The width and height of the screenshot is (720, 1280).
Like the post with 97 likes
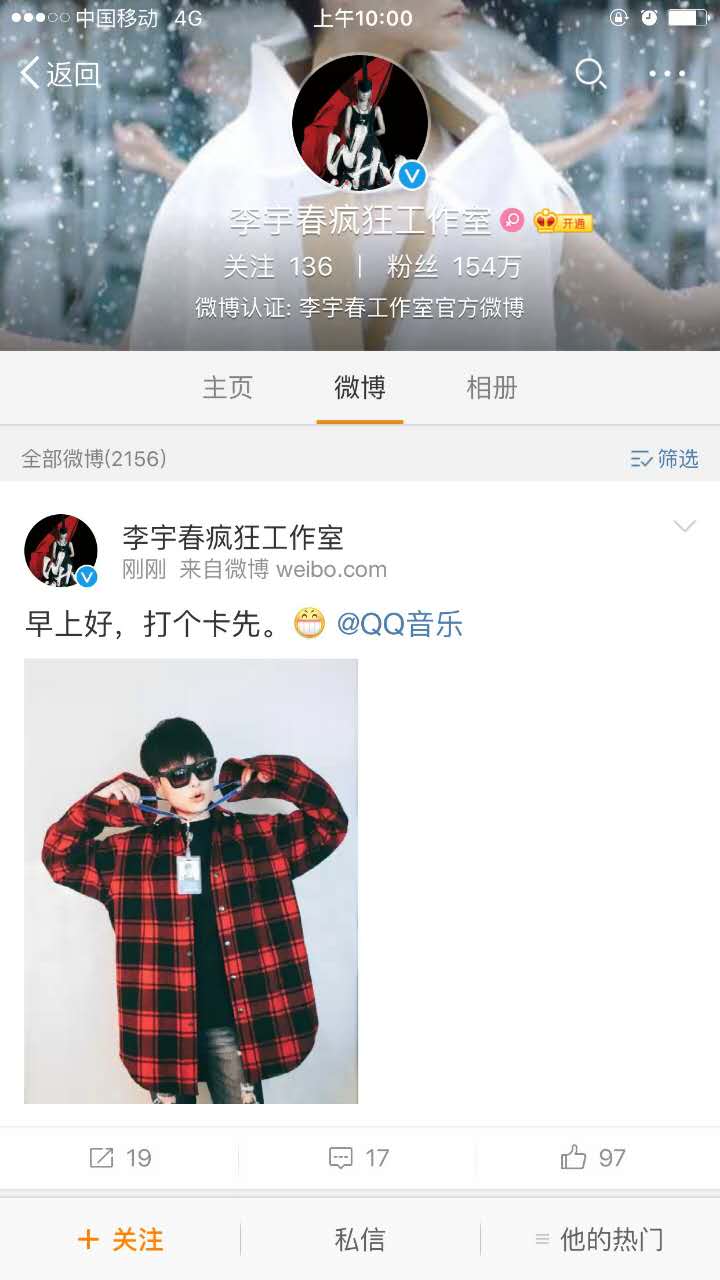(593, 1158)
